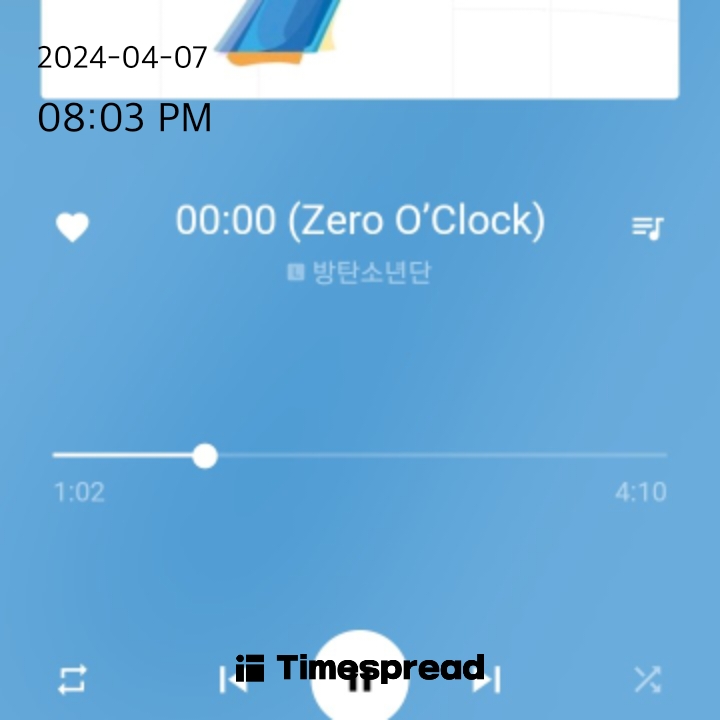Open the current playlist queue
720x720 pixels.
click(x=647, y=228)
